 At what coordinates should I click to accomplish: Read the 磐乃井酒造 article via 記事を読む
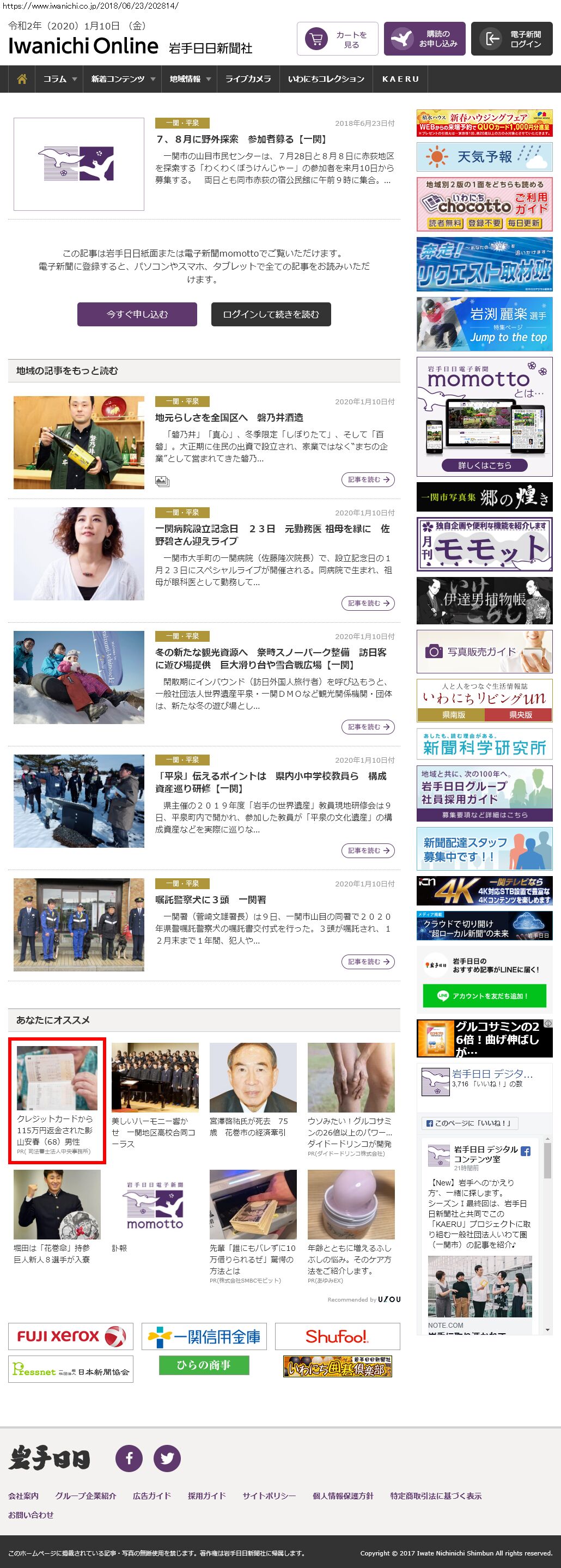coord(368,479)
